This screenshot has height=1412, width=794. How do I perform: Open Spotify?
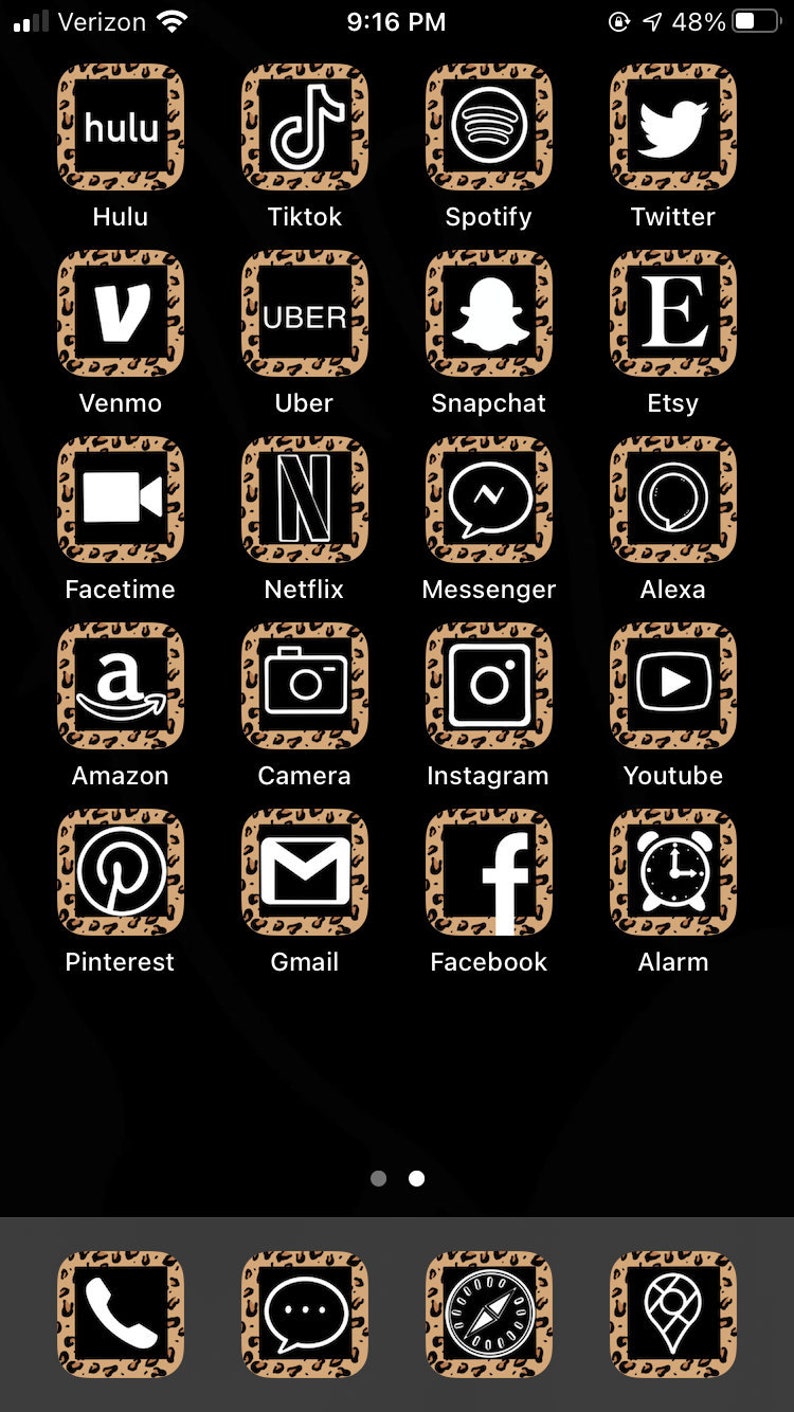coord(488,127)
